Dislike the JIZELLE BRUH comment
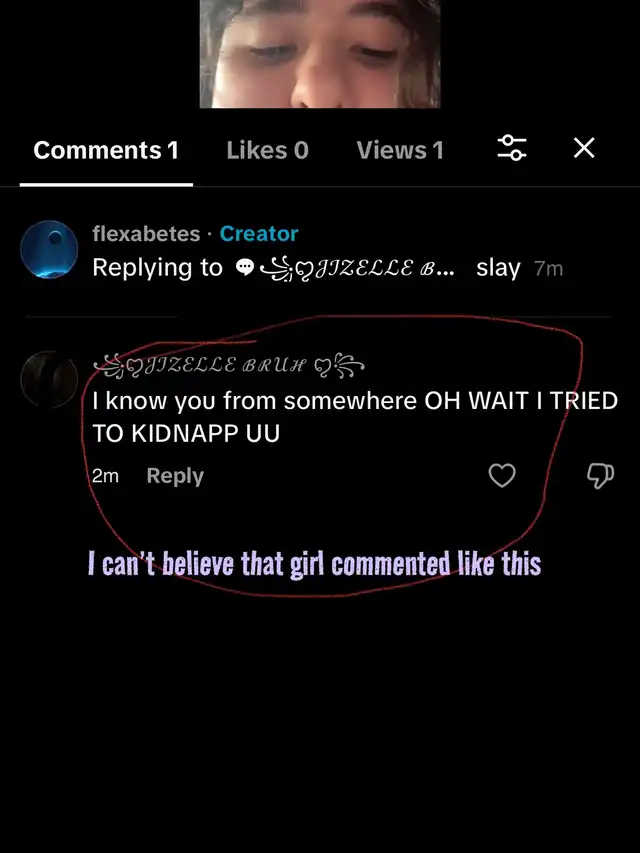The width and height of the screenshot is (640, 853). tap(600, 476)
